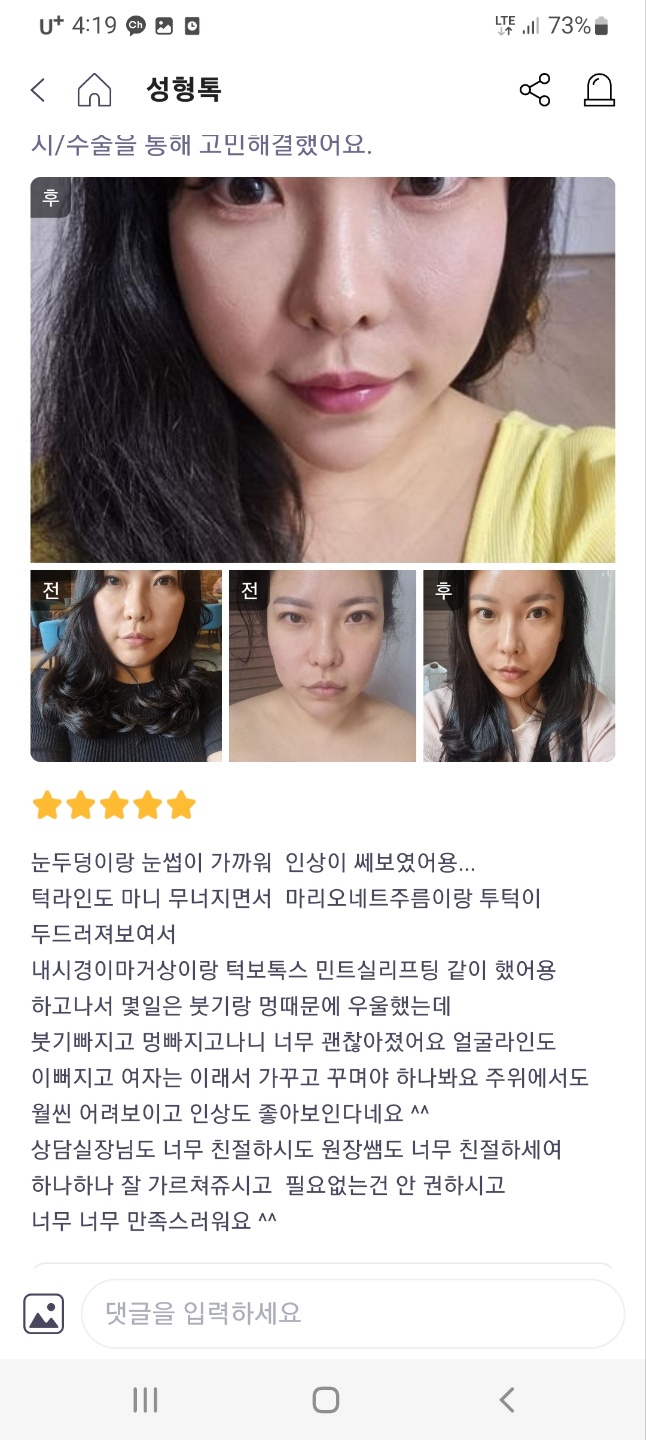Tap the system back button

tap(506, 1400)
